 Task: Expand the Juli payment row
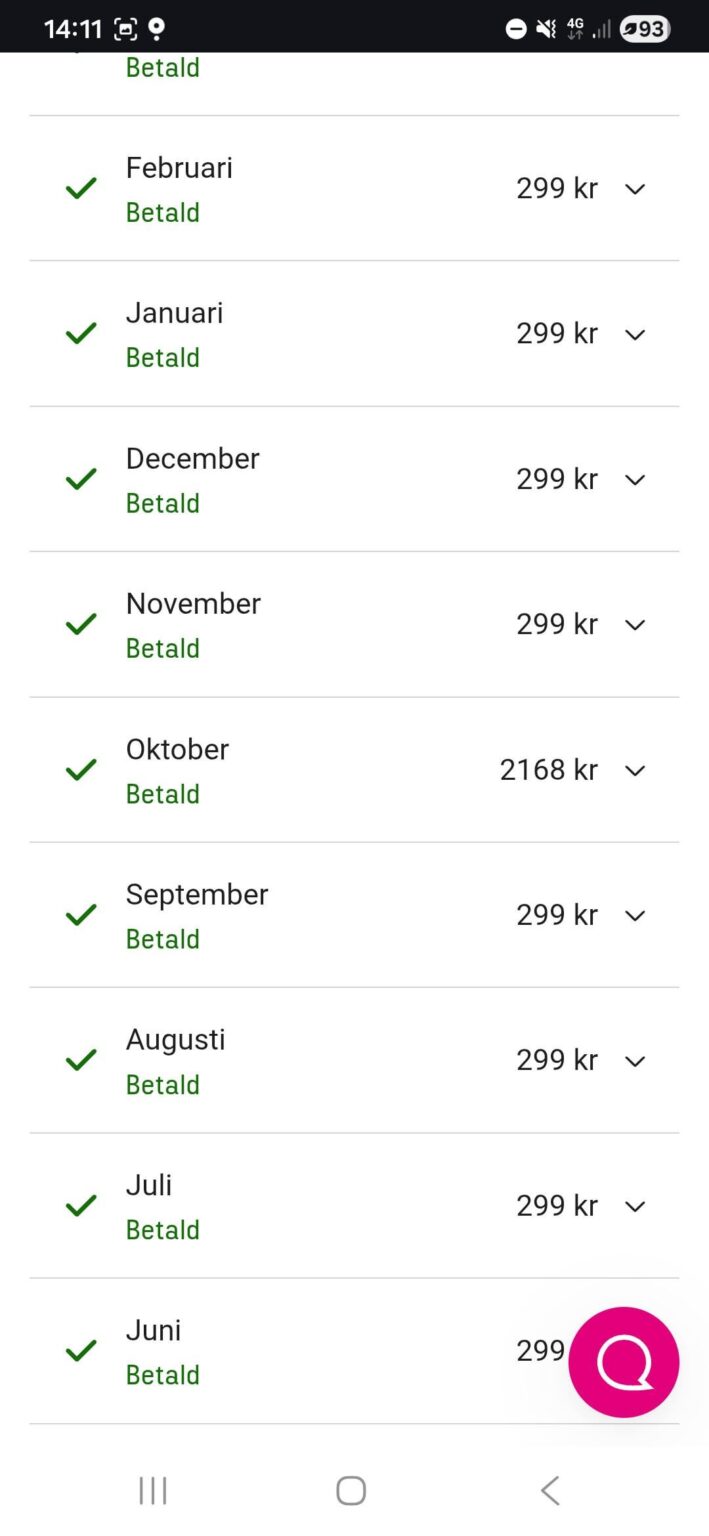click(634, 1206)
